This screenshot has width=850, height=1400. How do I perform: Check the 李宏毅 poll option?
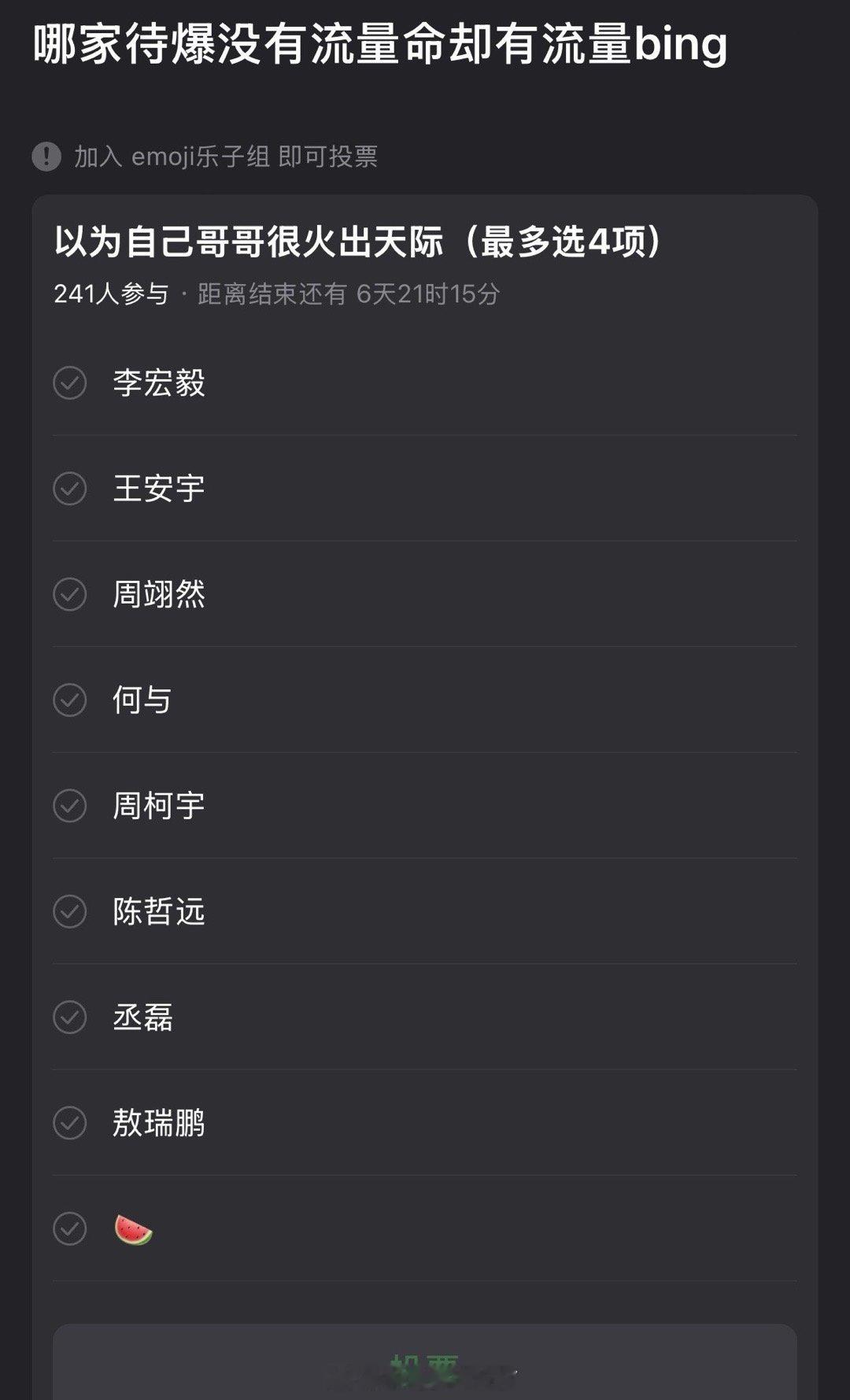pyautogui.click(x=71, y=384)
